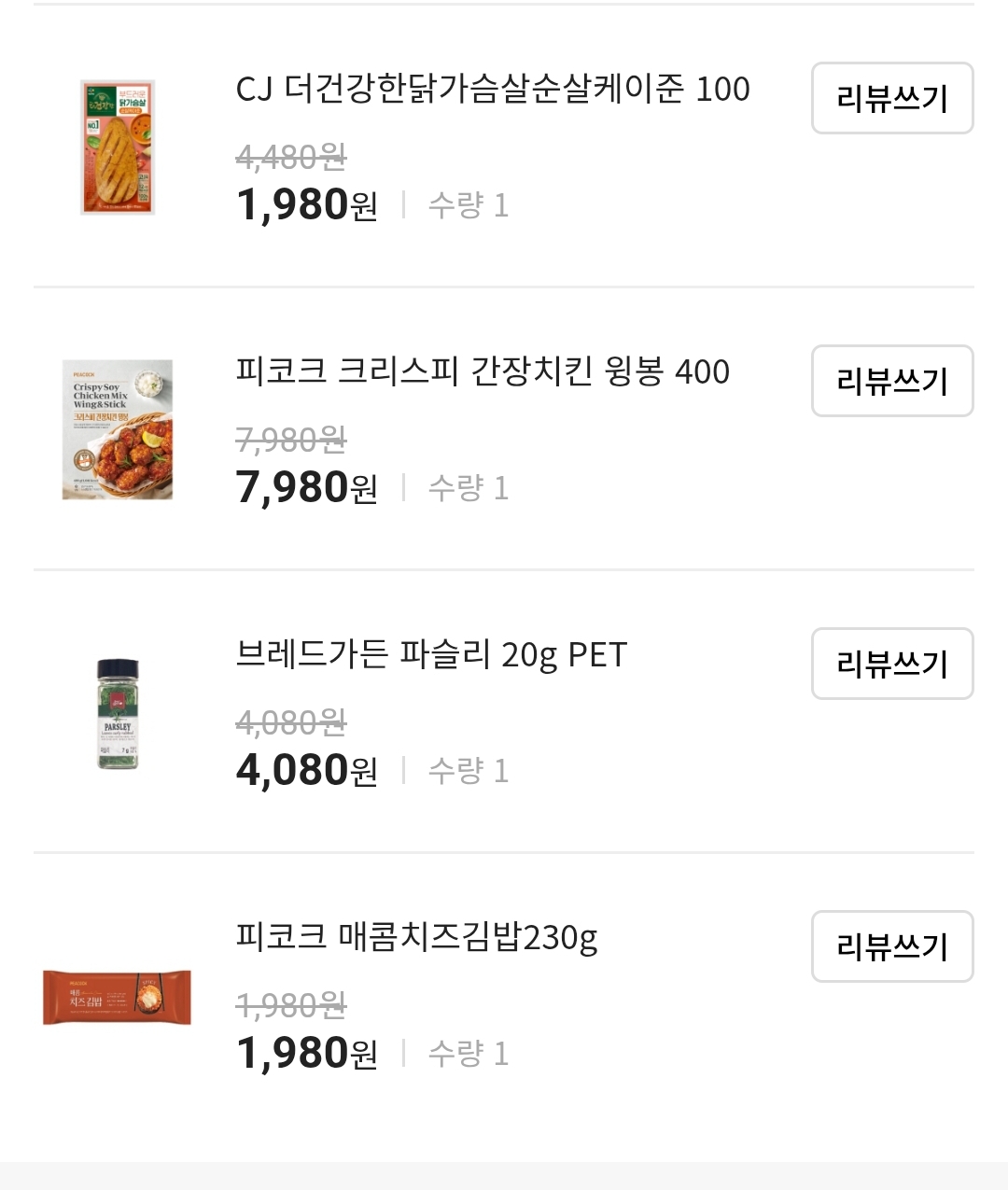This screenshot has height=1190, width=1008.
Task: Write a review for CJ 더건강한닭가슴살순살케이준
Action: coord(891,98)
